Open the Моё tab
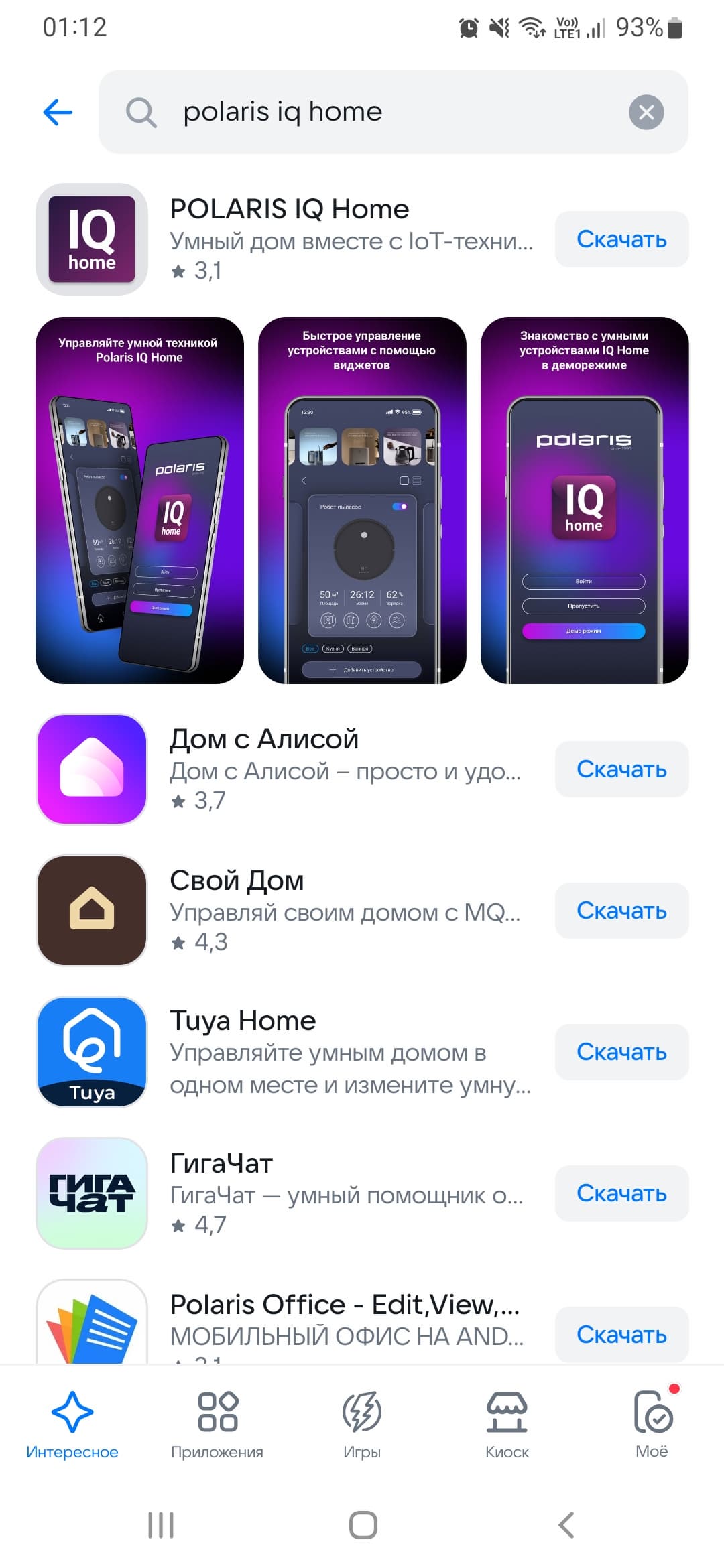 pos(652,1425)
